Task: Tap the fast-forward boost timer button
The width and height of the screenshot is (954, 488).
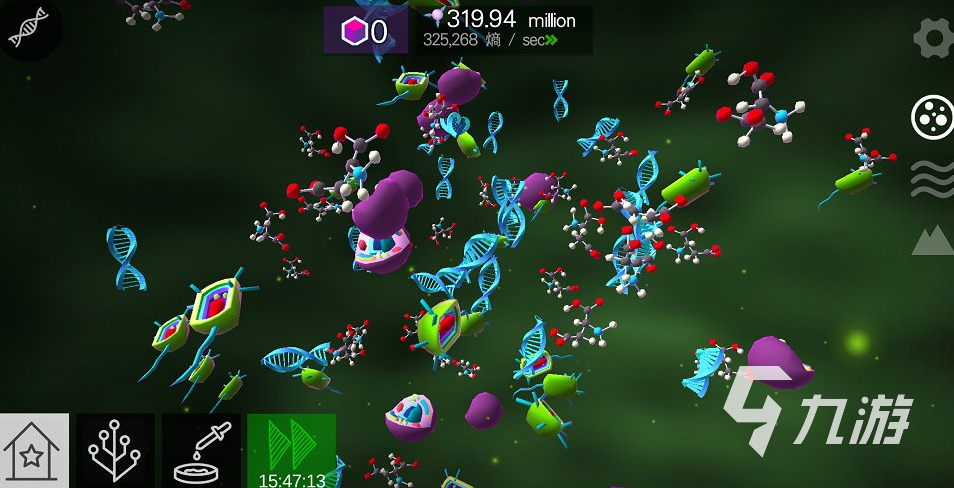Action: click(x=291, y=451)
